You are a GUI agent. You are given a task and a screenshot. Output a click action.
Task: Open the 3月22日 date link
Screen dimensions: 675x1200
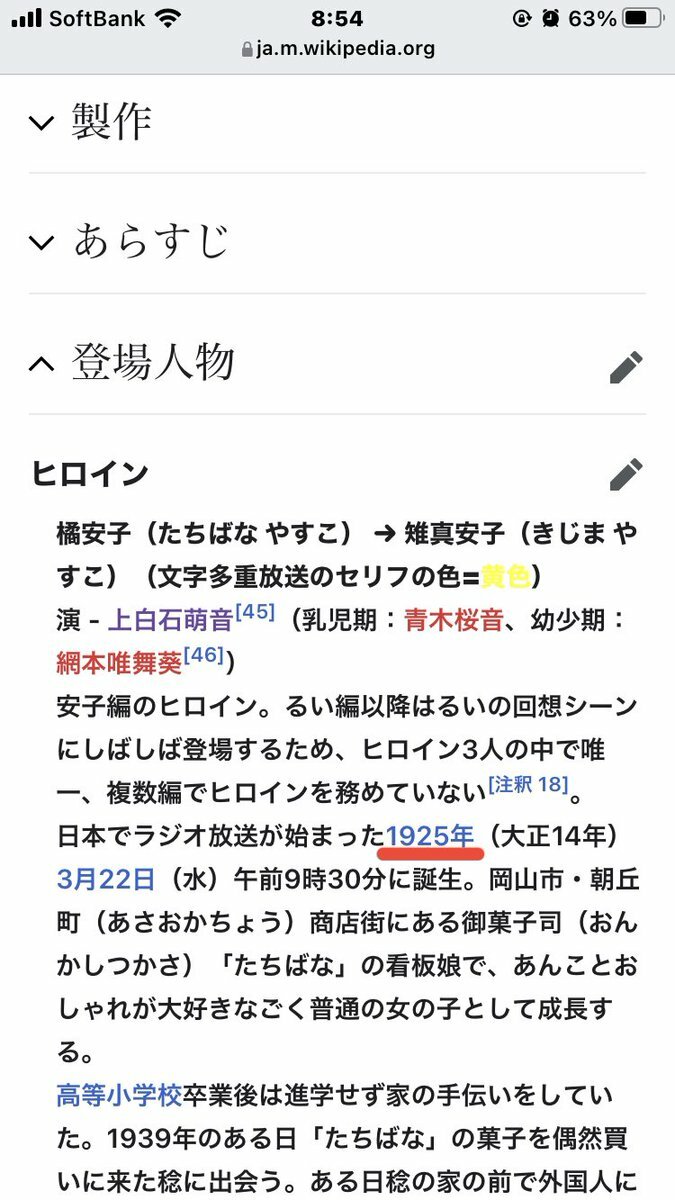(106, 879)
